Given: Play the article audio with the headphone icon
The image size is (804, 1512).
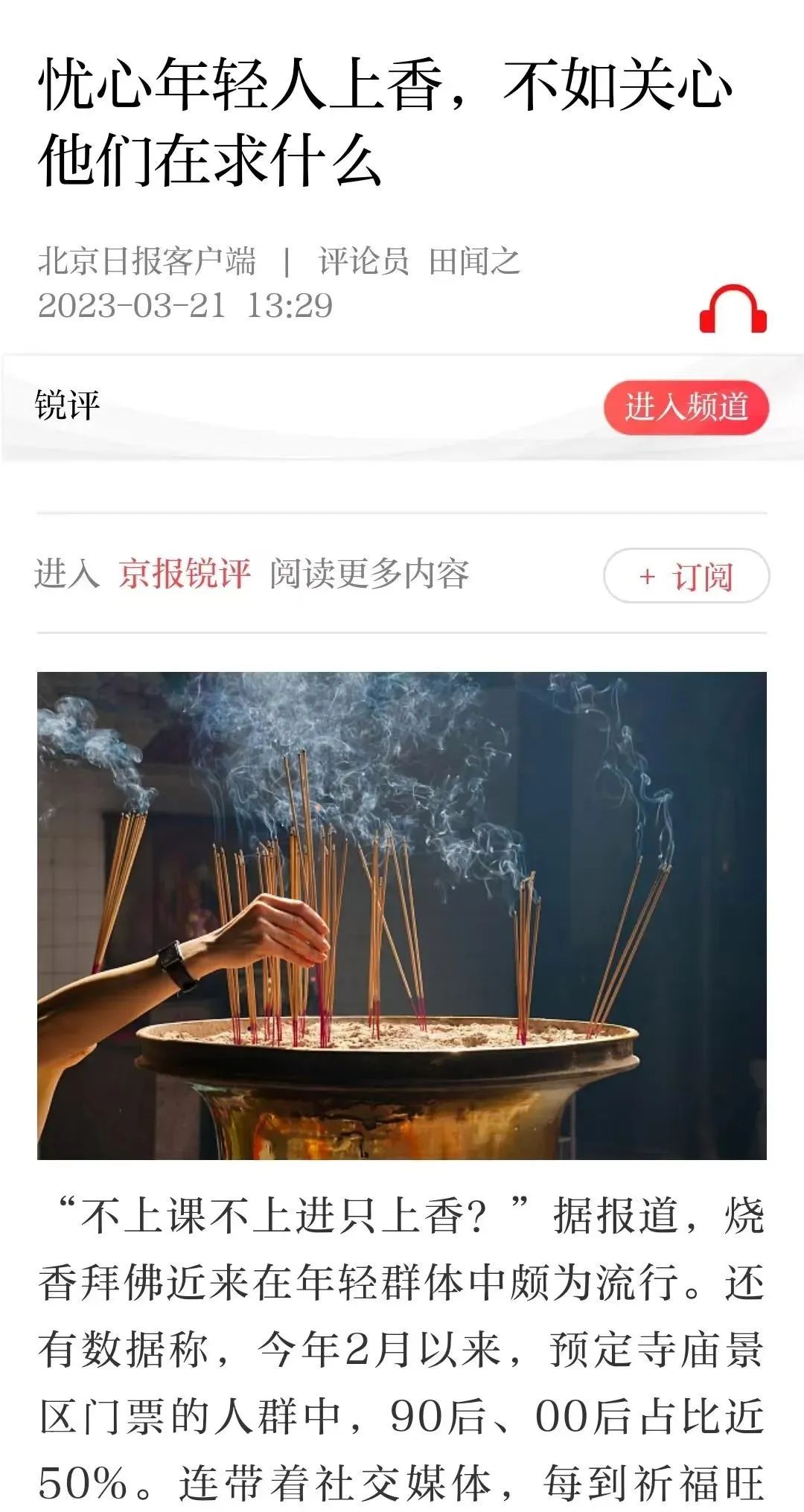Looking at the screenshot, I should 733,309.
